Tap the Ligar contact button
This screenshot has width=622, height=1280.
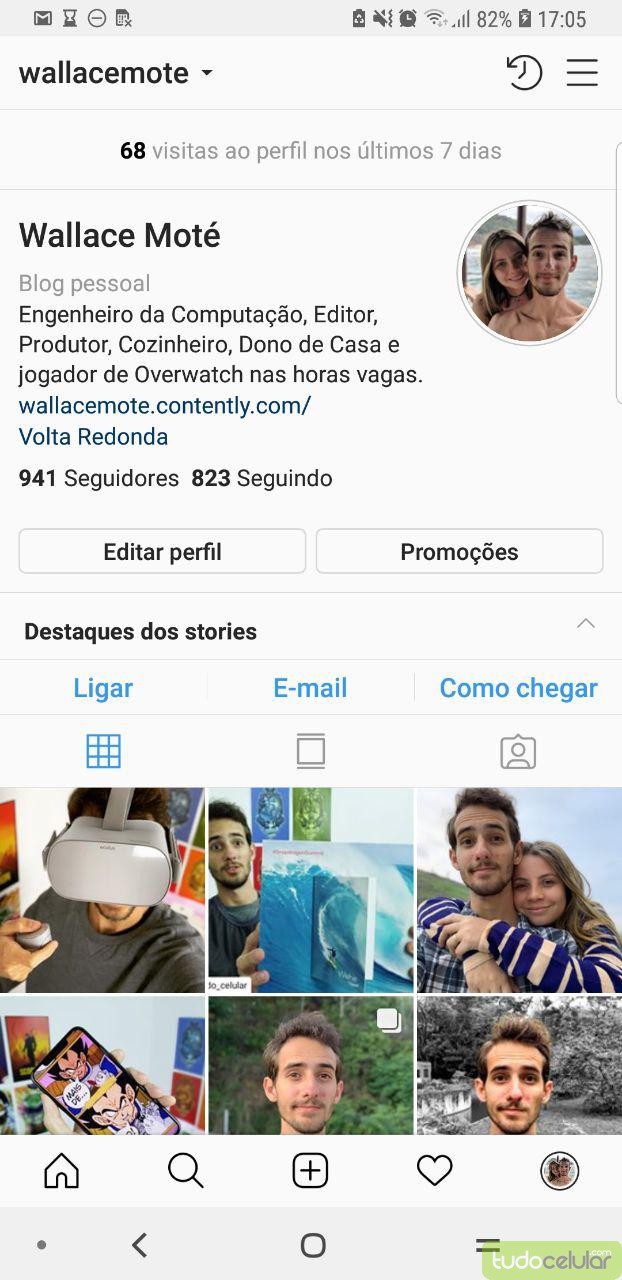(x=103, y=688)
